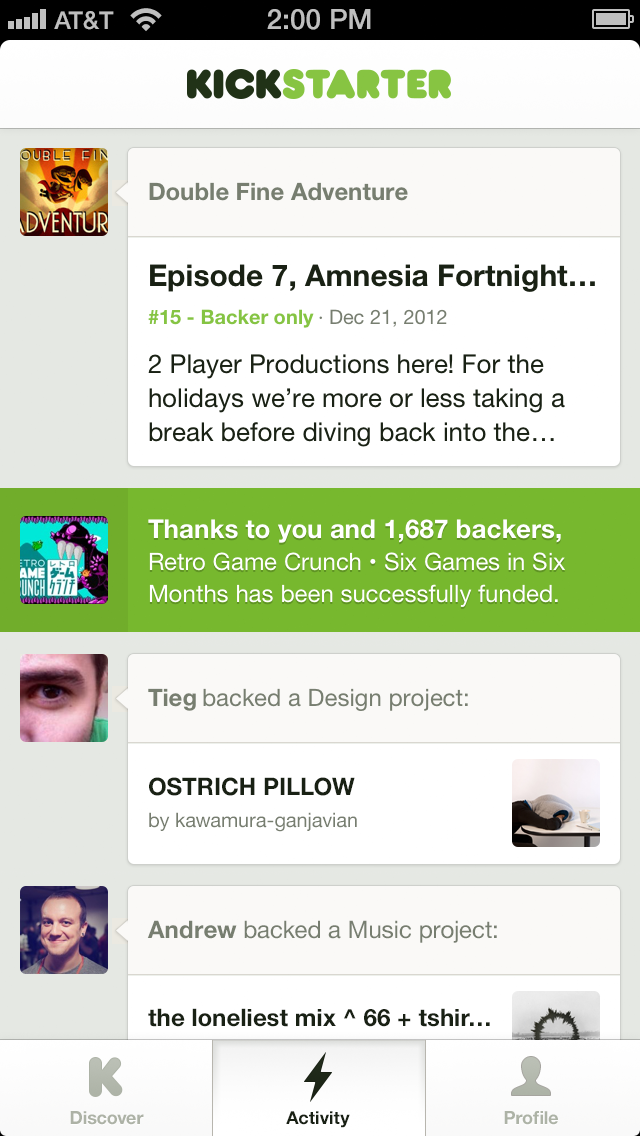This screenshot has width=640, height=1136.
Task: Open the Double Fine Adventure project header
Action: pos(373,192)
